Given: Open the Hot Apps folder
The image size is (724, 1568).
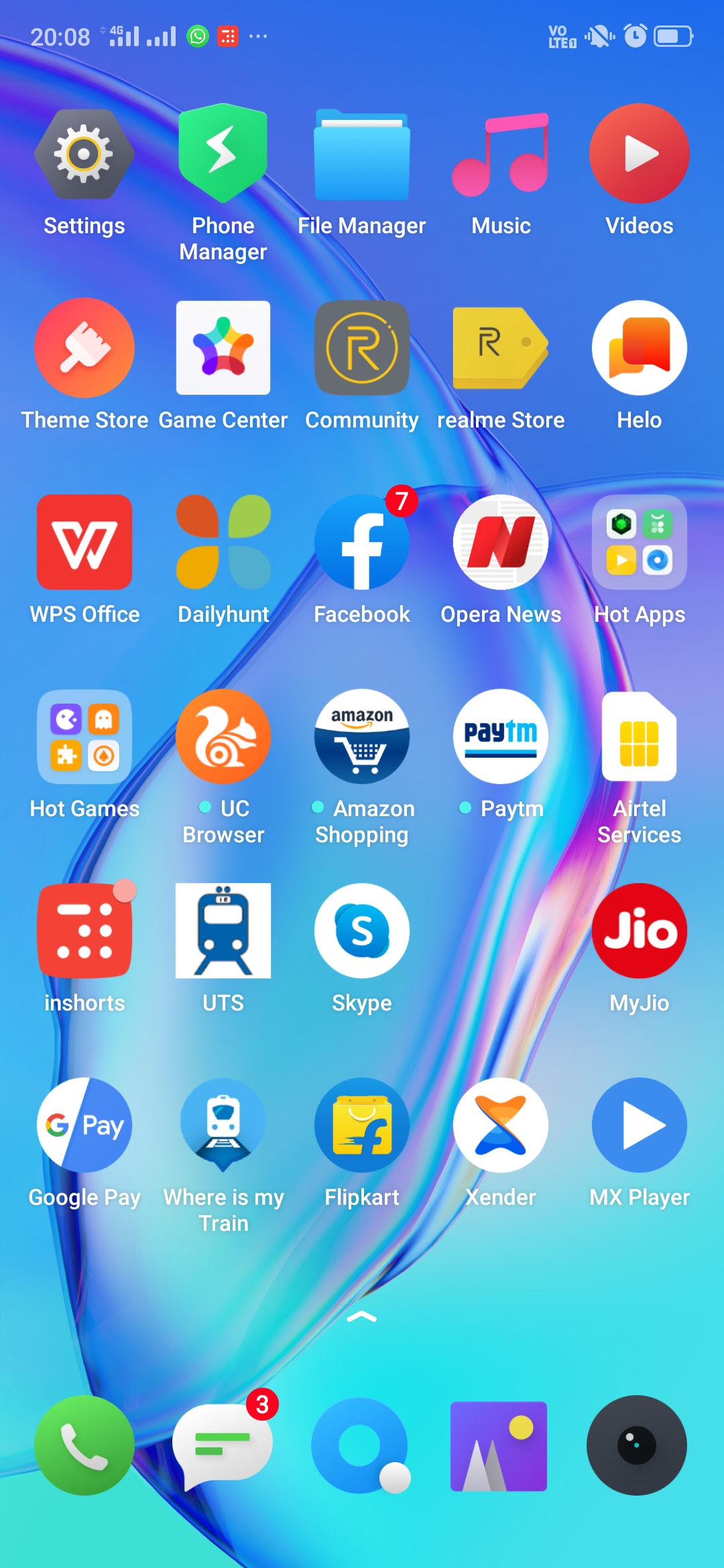Looking at the screenshot, I should click(x=640, y=543).
